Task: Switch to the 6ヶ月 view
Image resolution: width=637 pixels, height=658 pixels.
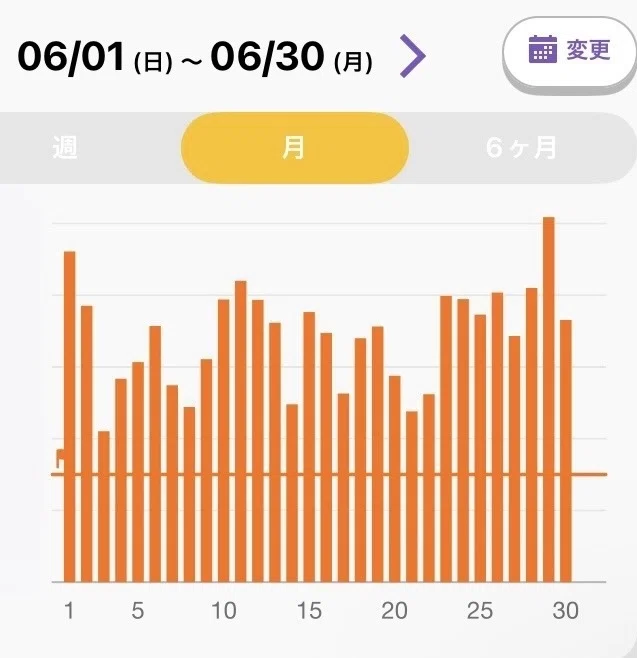Action: tap(521, 148)
